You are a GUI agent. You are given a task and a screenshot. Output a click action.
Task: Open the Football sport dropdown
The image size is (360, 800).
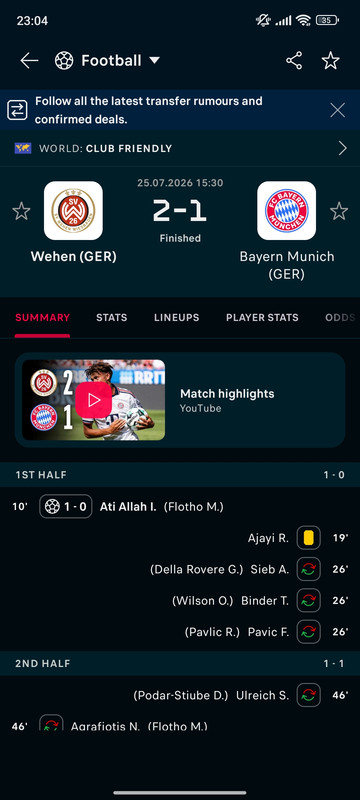coord(108,61)
